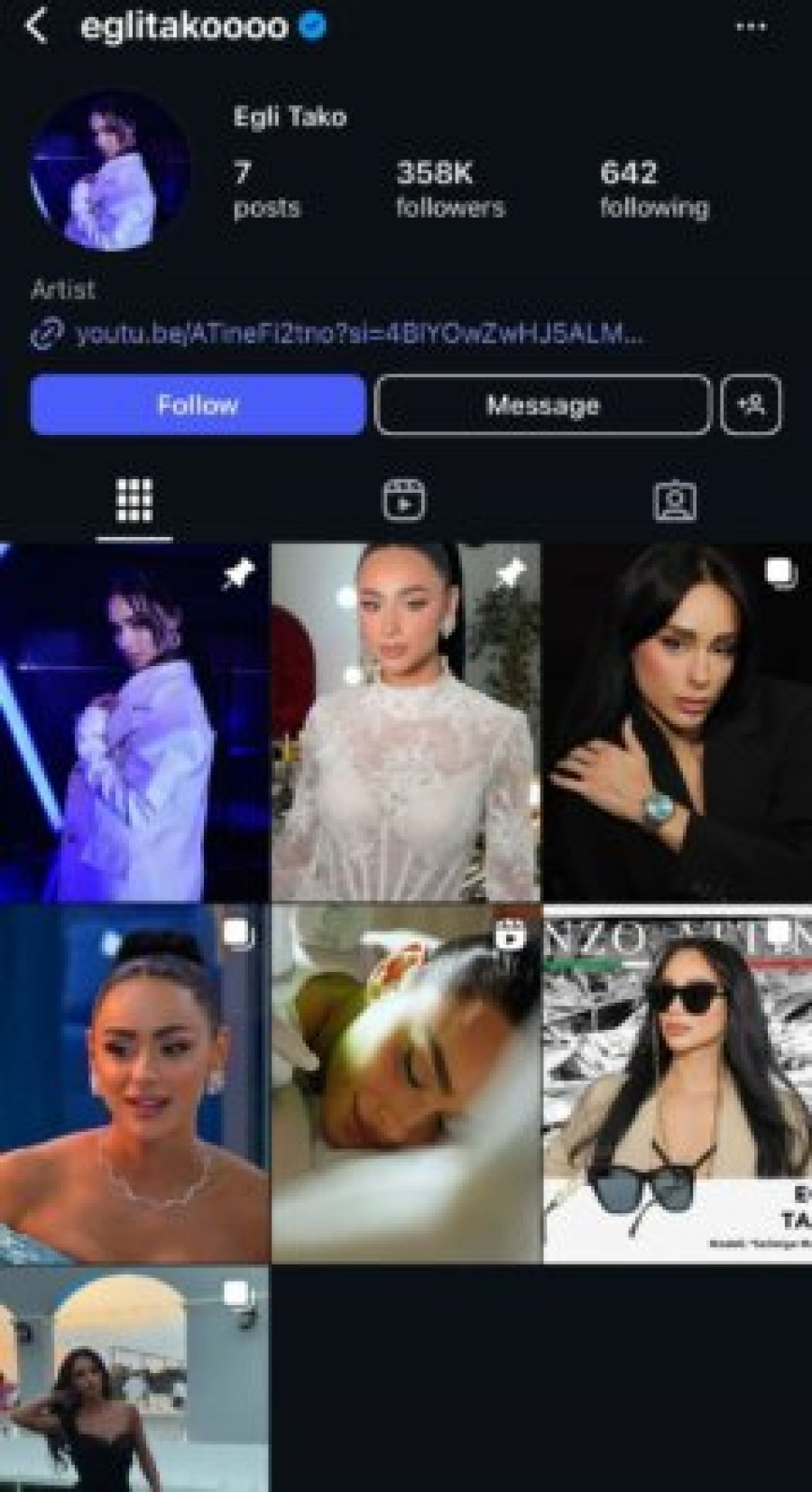
Task: Open the black blazer and watch post
Action: click(678, 722)
